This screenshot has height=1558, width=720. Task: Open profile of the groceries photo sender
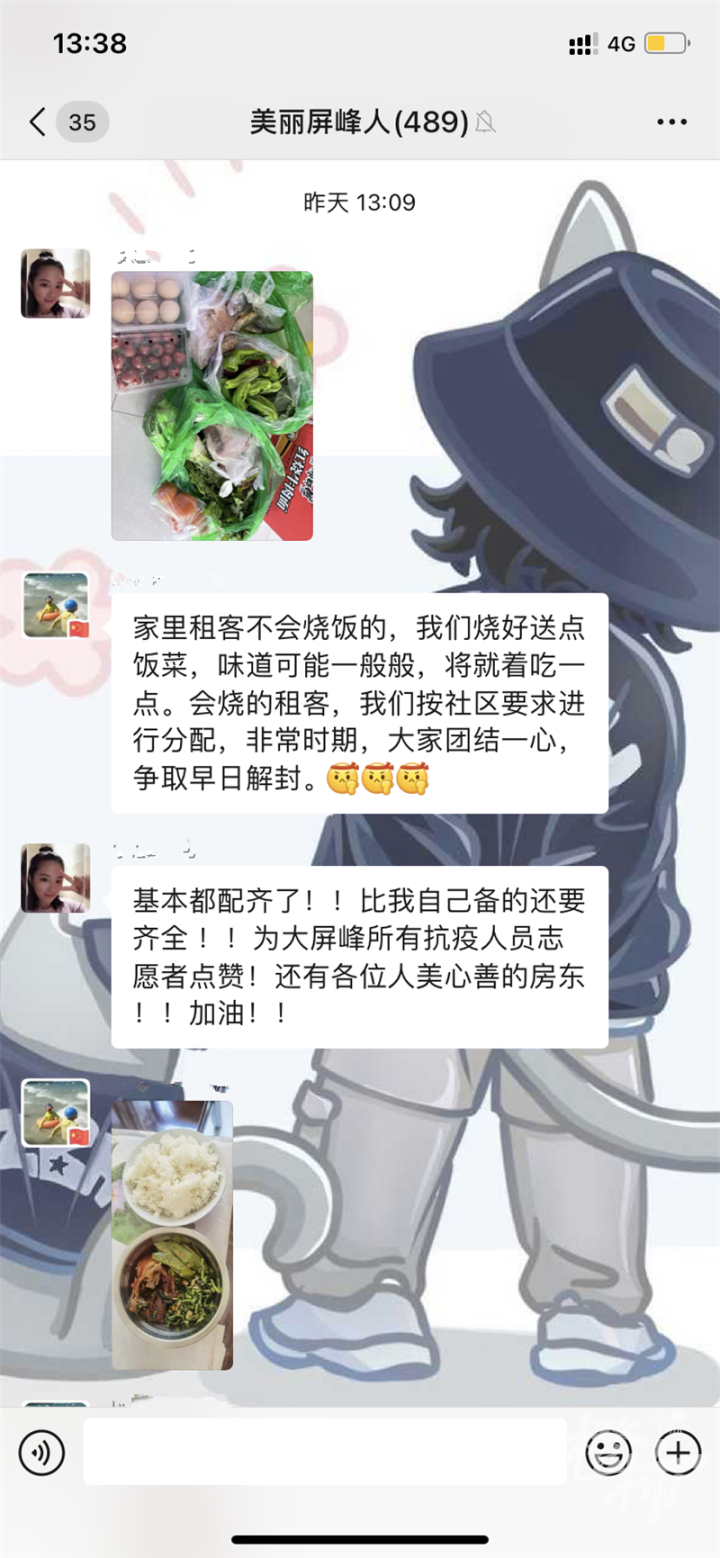pos(56,284)
